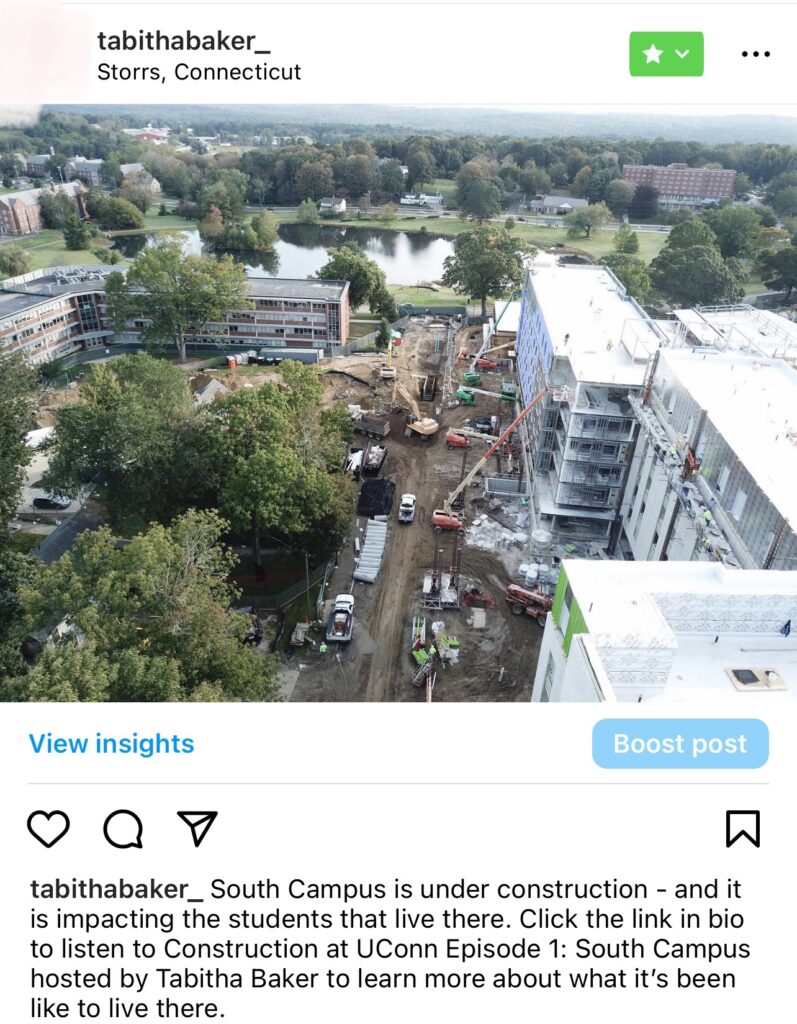Open the green star favorites dropdown
Image resolution: width=797 pixels, height=1024 pixels.
tap(666, 54)
